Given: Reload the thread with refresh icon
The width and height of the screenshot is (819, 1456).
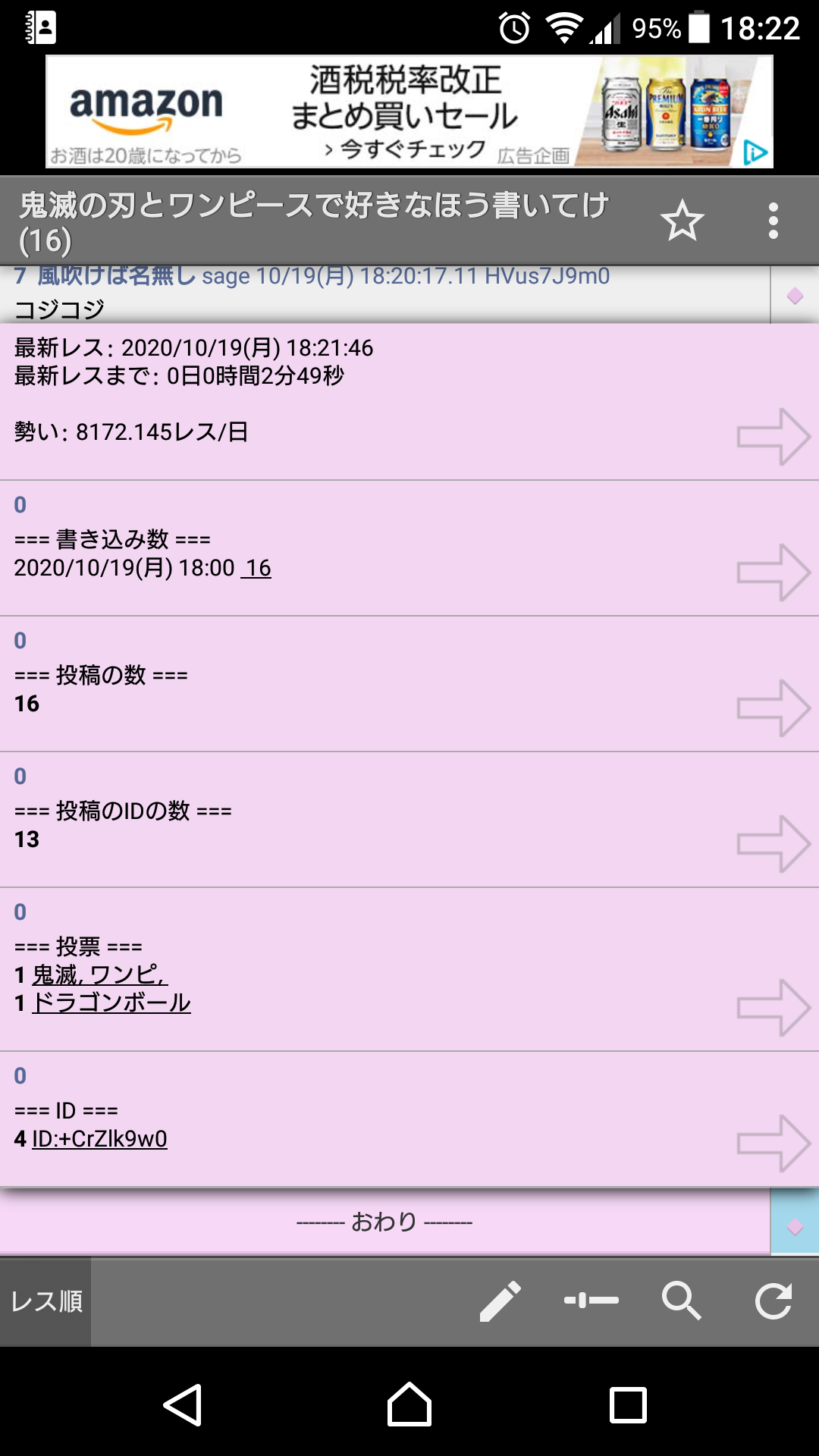Looking at the screenshot, I should pos(773,1302).
